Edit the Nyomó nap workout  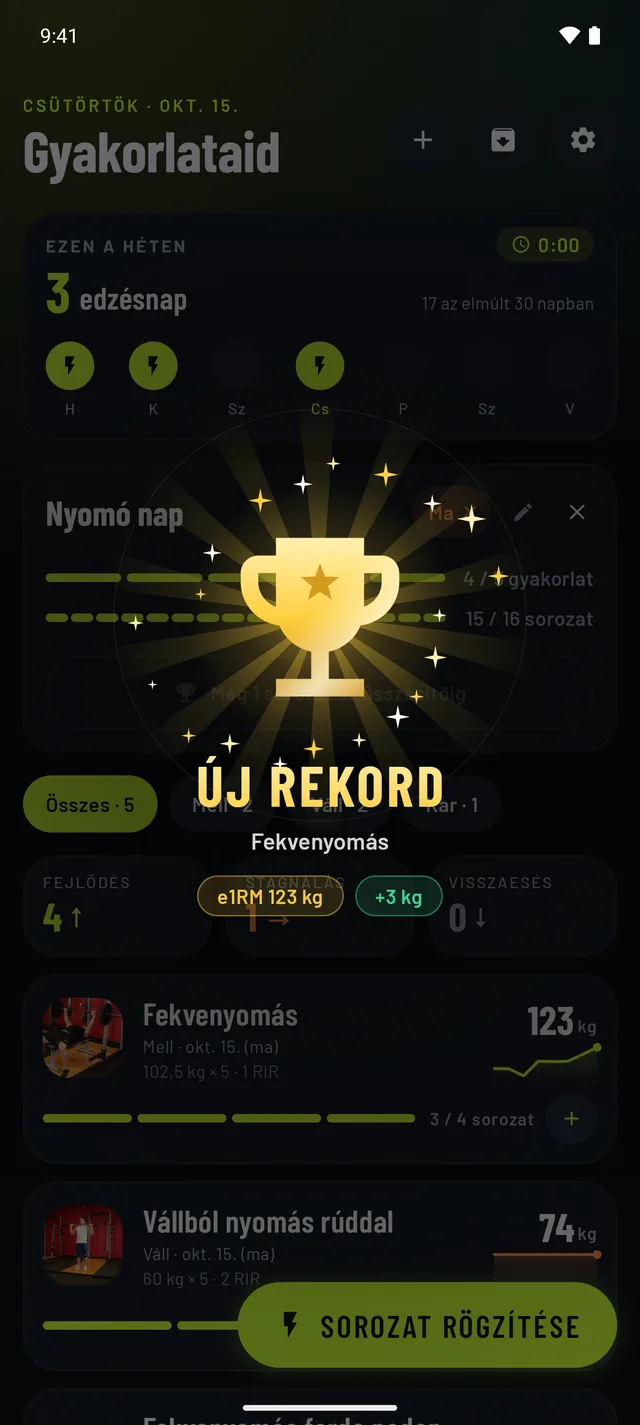pos(523,512)
